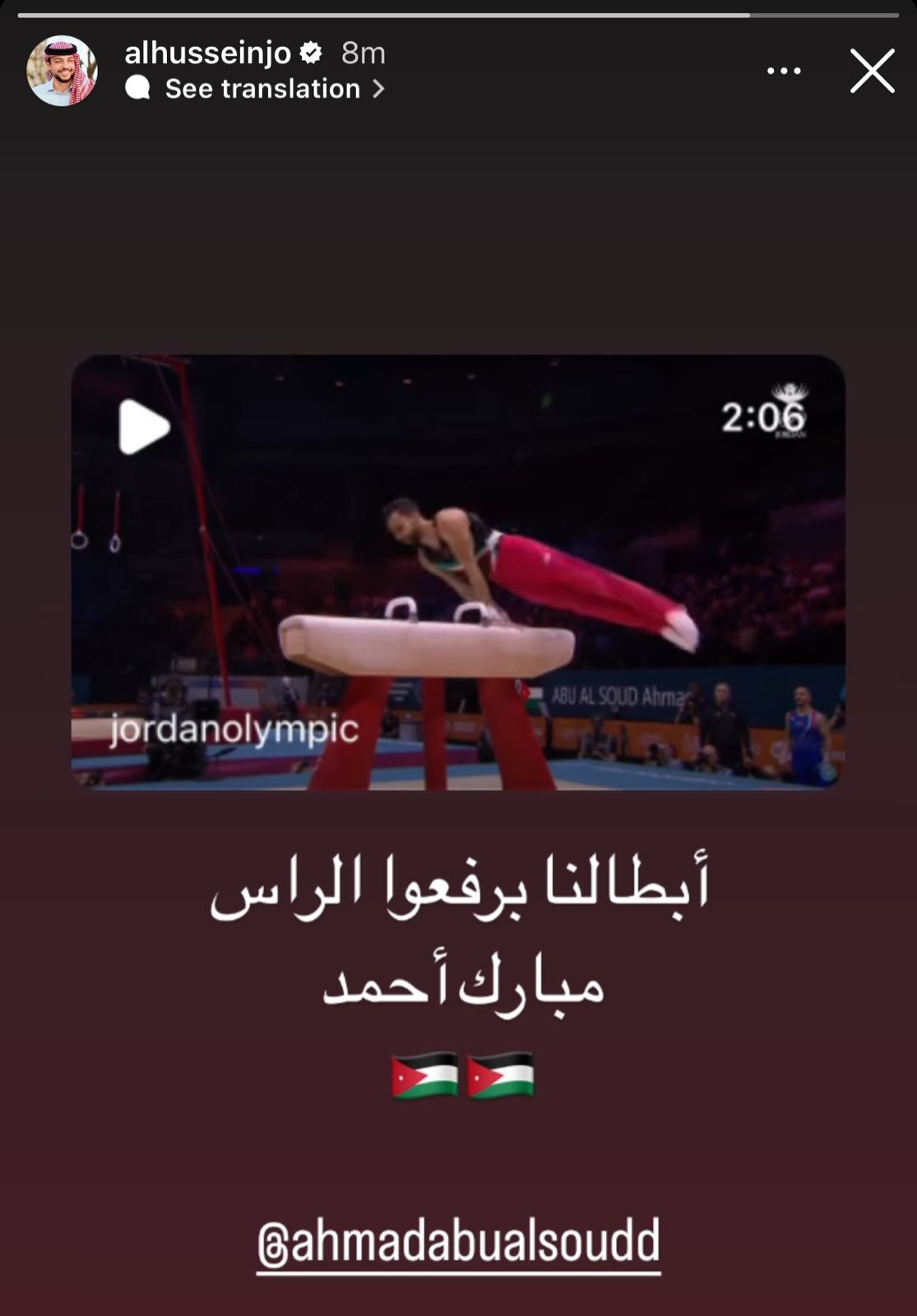Viewport: 917px width, 1316px height.
Task: Open alhusseinjo's profile picture
Action: point(63,71)
